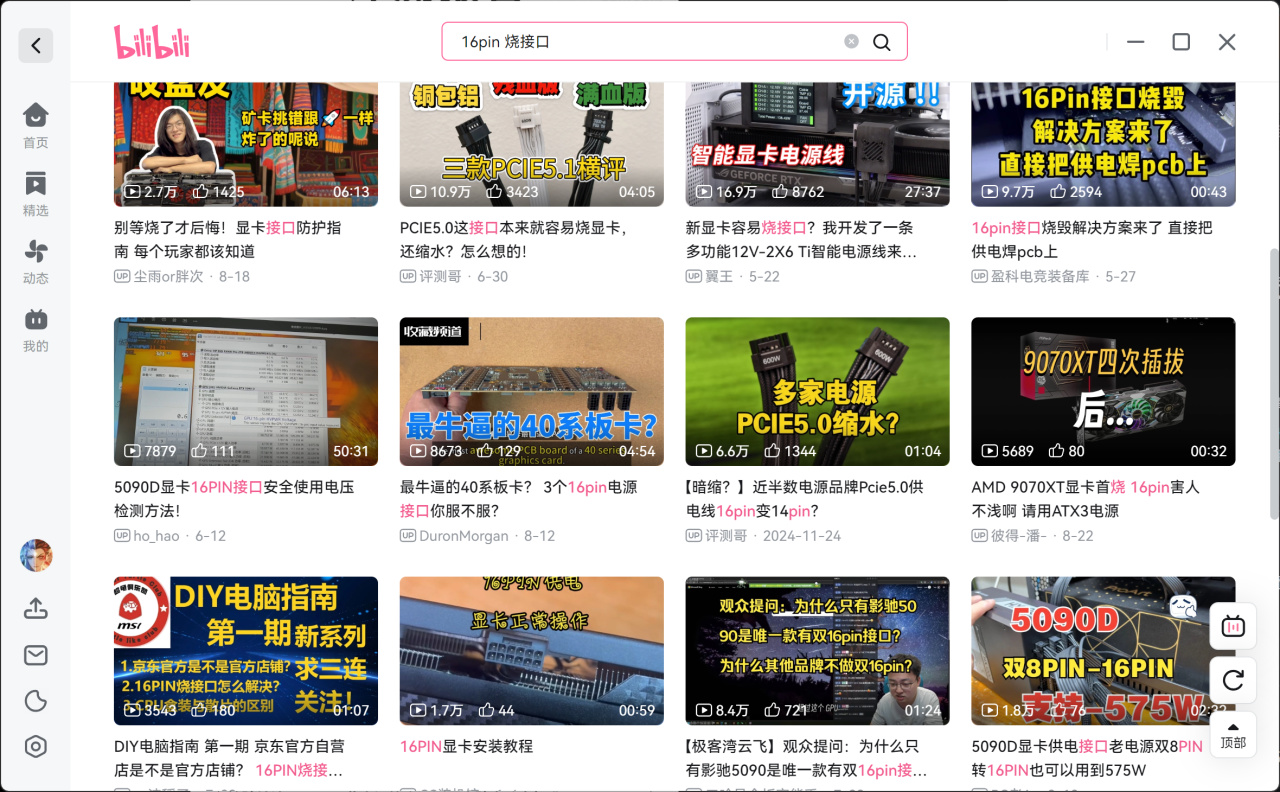Play the 最牛逼的40系板卡 video
This screenshot has width=1280, height=792.
tap(531, 392)
